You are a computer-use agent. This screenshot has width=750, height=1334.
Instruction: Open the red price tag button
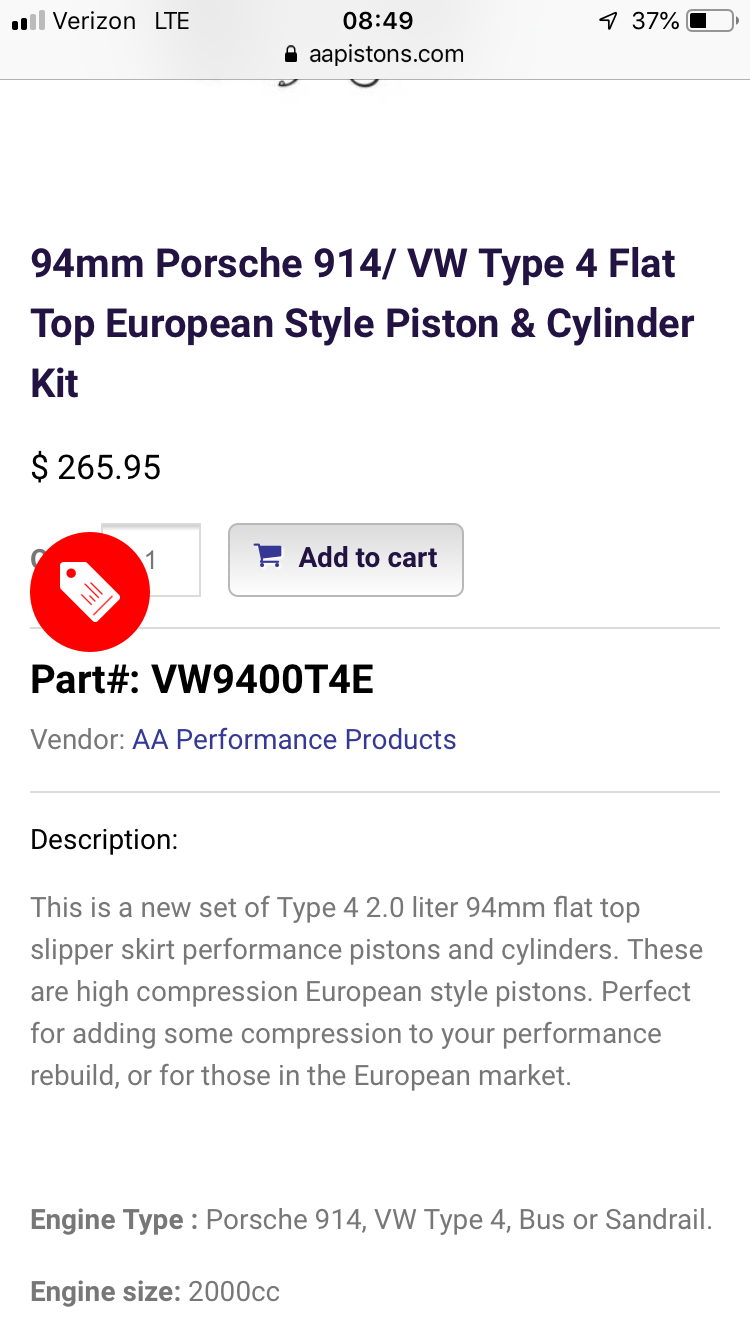pos(90,592)
